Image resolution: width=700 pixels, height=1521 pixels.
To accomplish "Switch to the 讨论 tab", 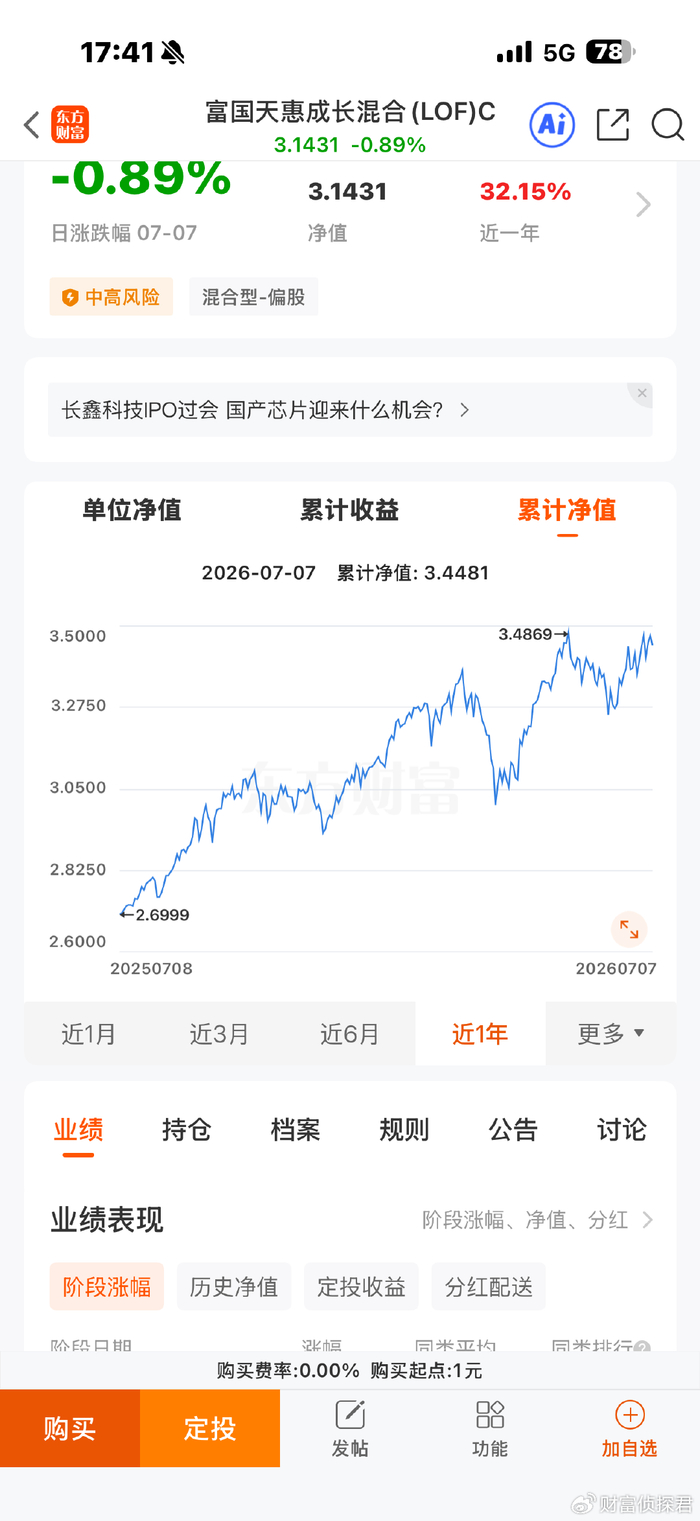I will [x=622, y=1130].
